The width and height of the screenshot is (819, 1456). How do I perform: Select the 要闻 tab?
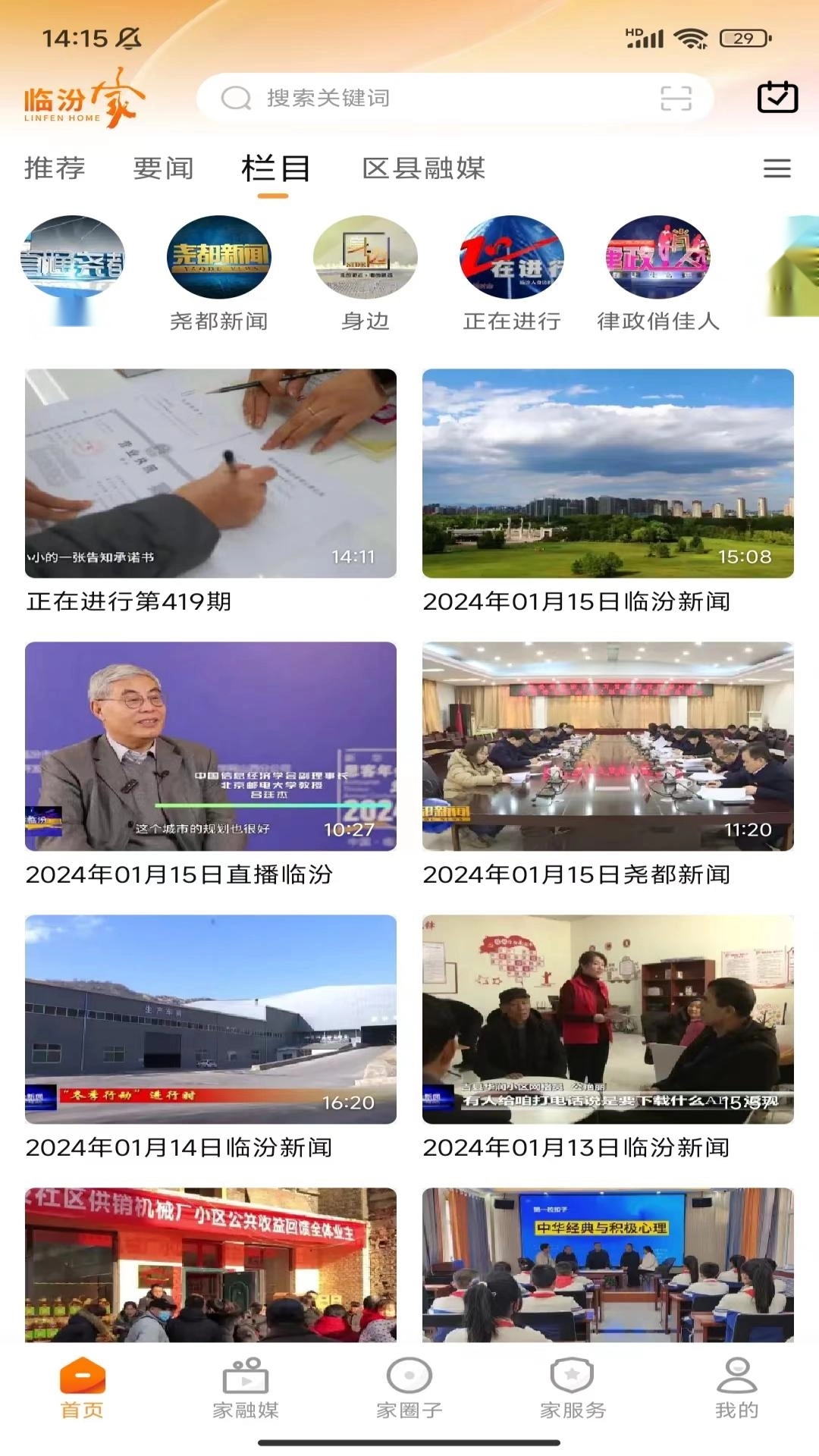[164, 168]
